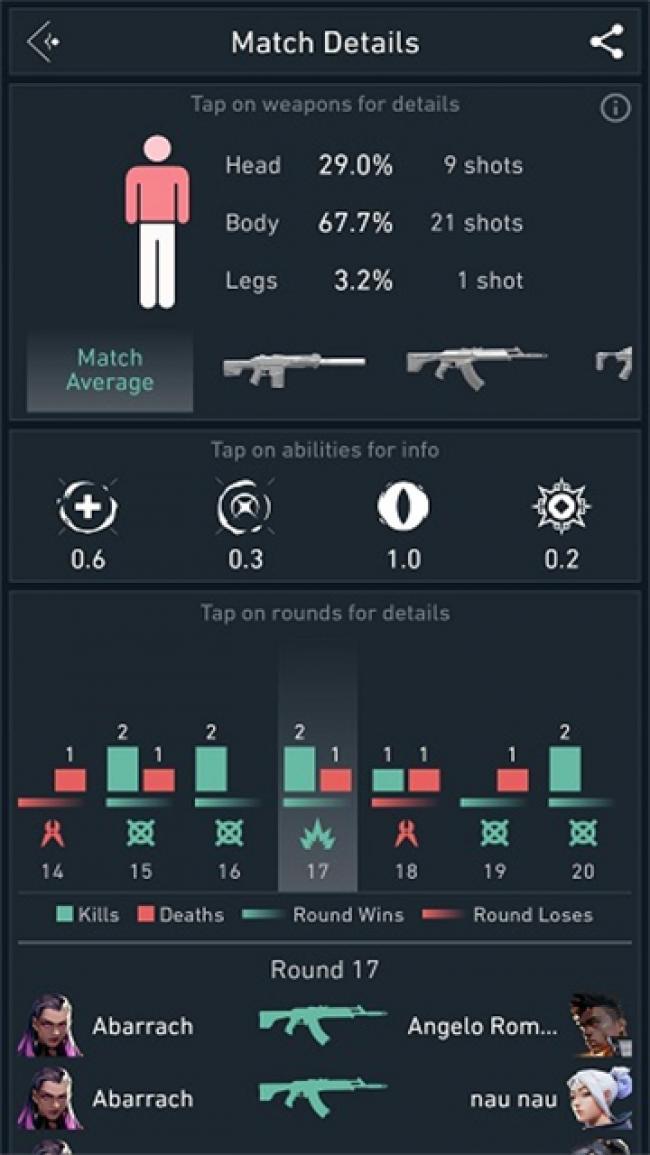
Task: Open the info icon for weapons
Action: (615, 108)
